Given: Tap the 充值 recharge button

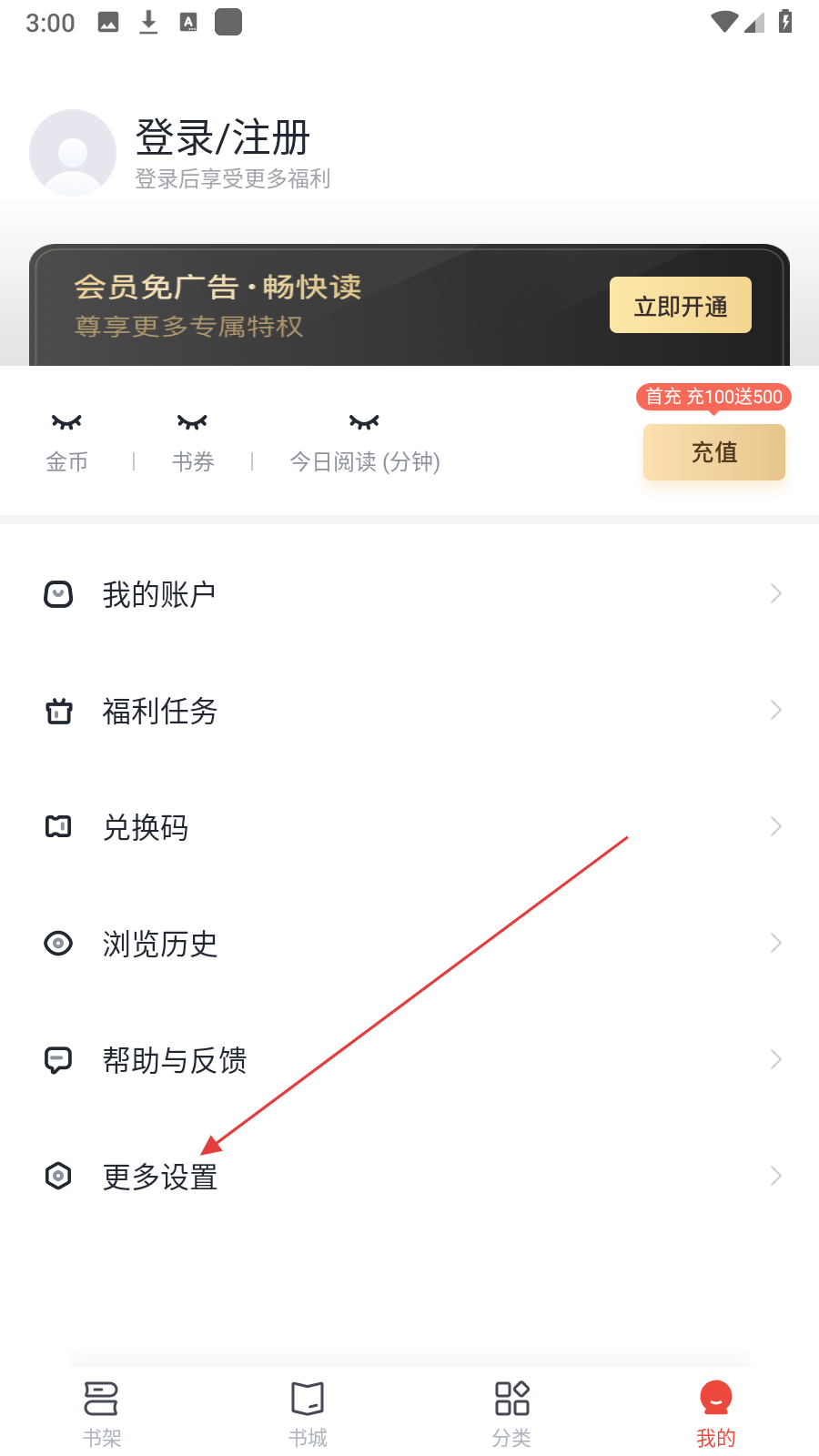Looking at the screenshot, I should tap(713, 452).
